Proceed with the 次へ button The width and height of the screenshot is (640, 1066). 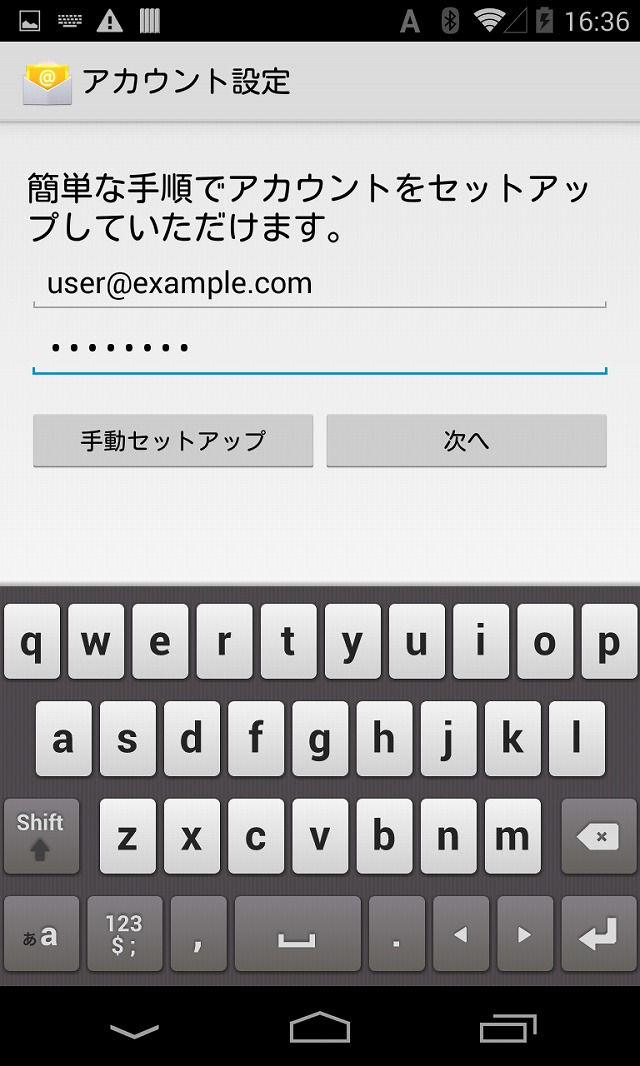coord(467,441)
